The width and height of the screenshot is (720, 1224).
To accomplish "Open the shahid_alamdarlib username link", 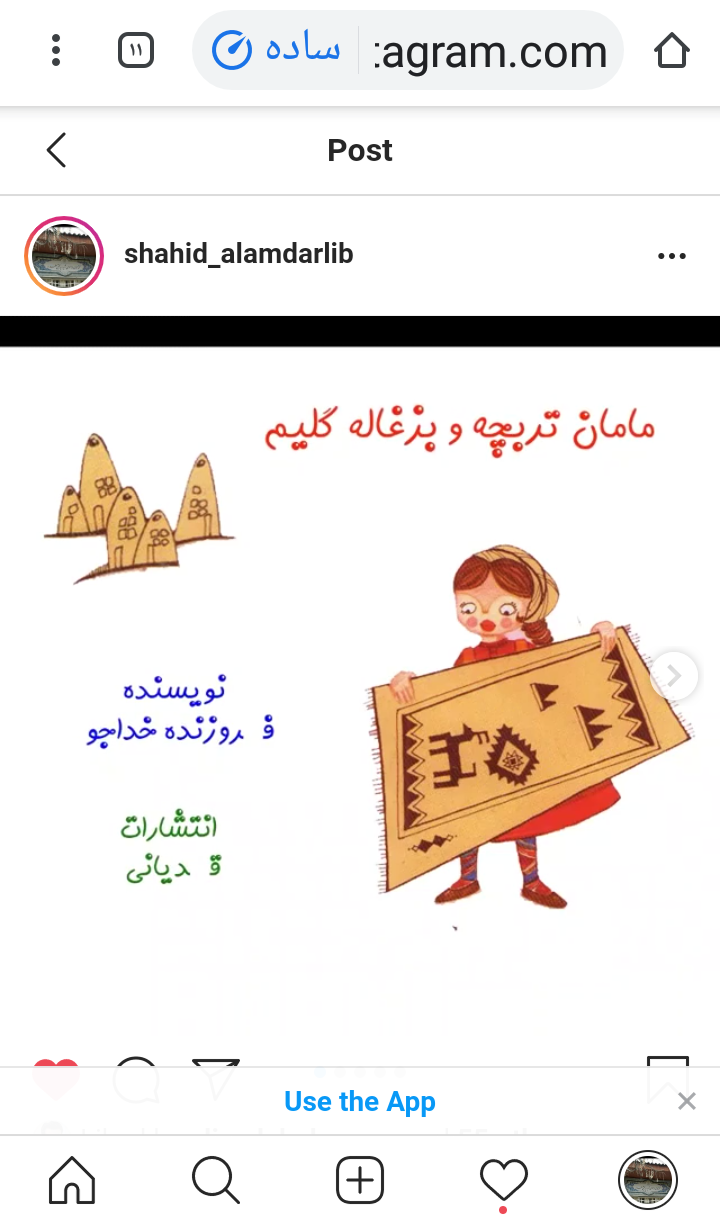I will point(238,254).
